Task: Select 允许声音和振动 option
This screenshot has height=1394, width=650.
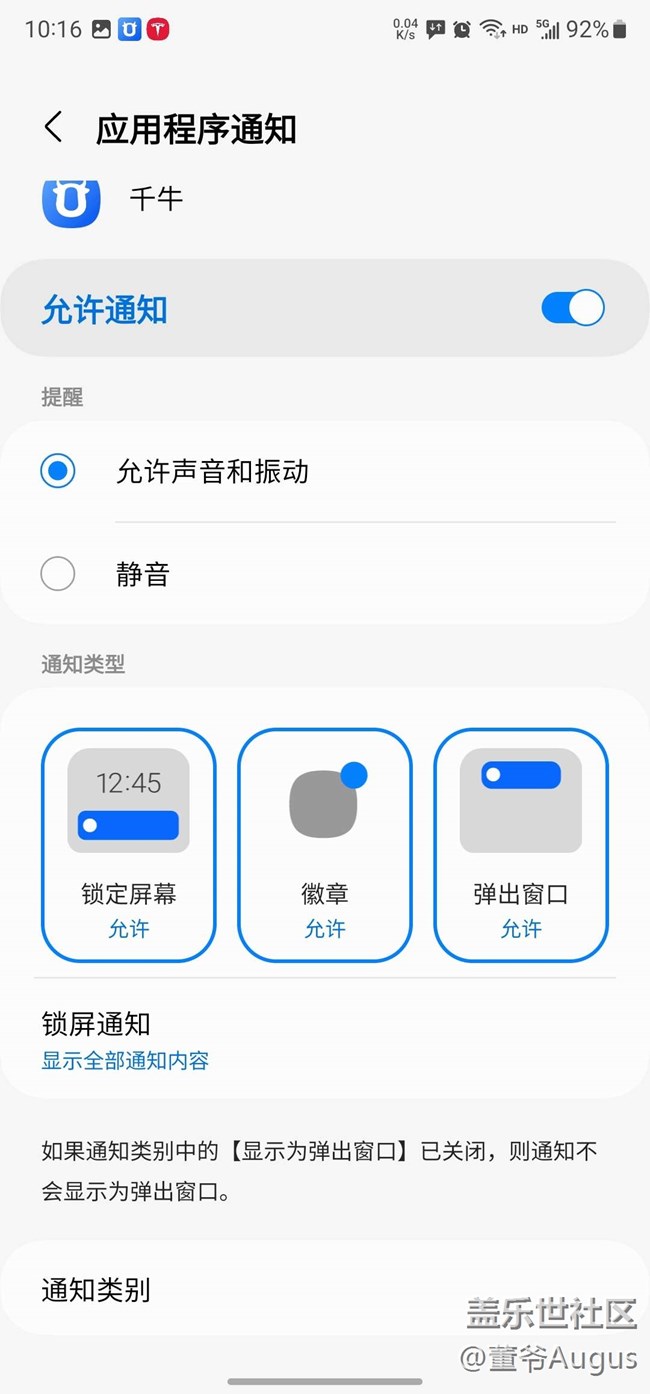Action: point(58,471)
